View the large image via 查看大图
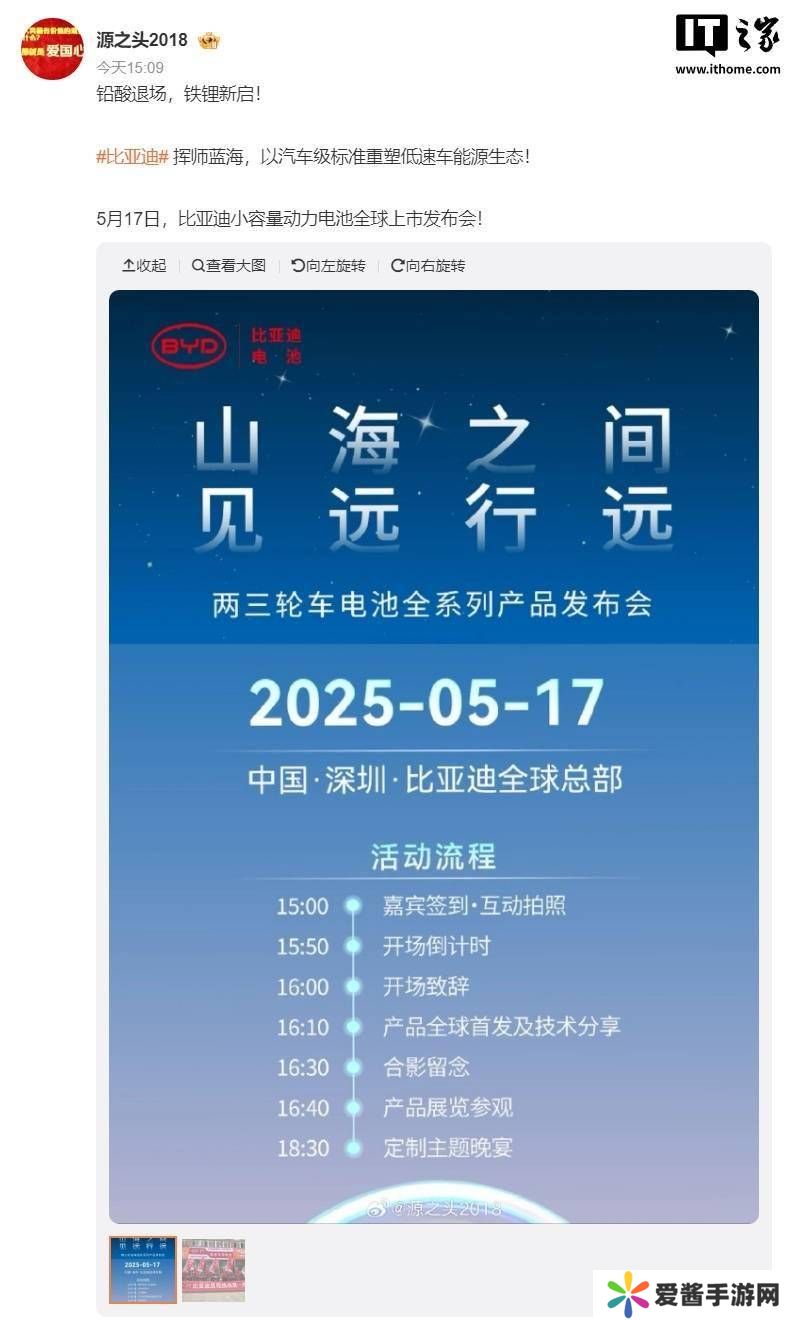Screen dimensions: 793x1320 (229, 266)
